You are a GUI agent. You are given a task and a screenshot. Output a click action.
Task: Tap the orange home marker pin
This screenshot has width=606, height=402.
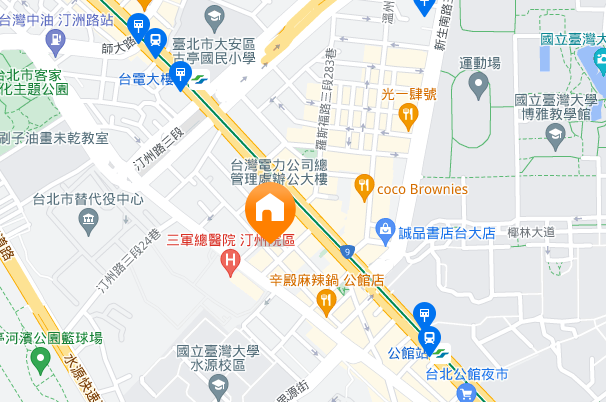269,210
